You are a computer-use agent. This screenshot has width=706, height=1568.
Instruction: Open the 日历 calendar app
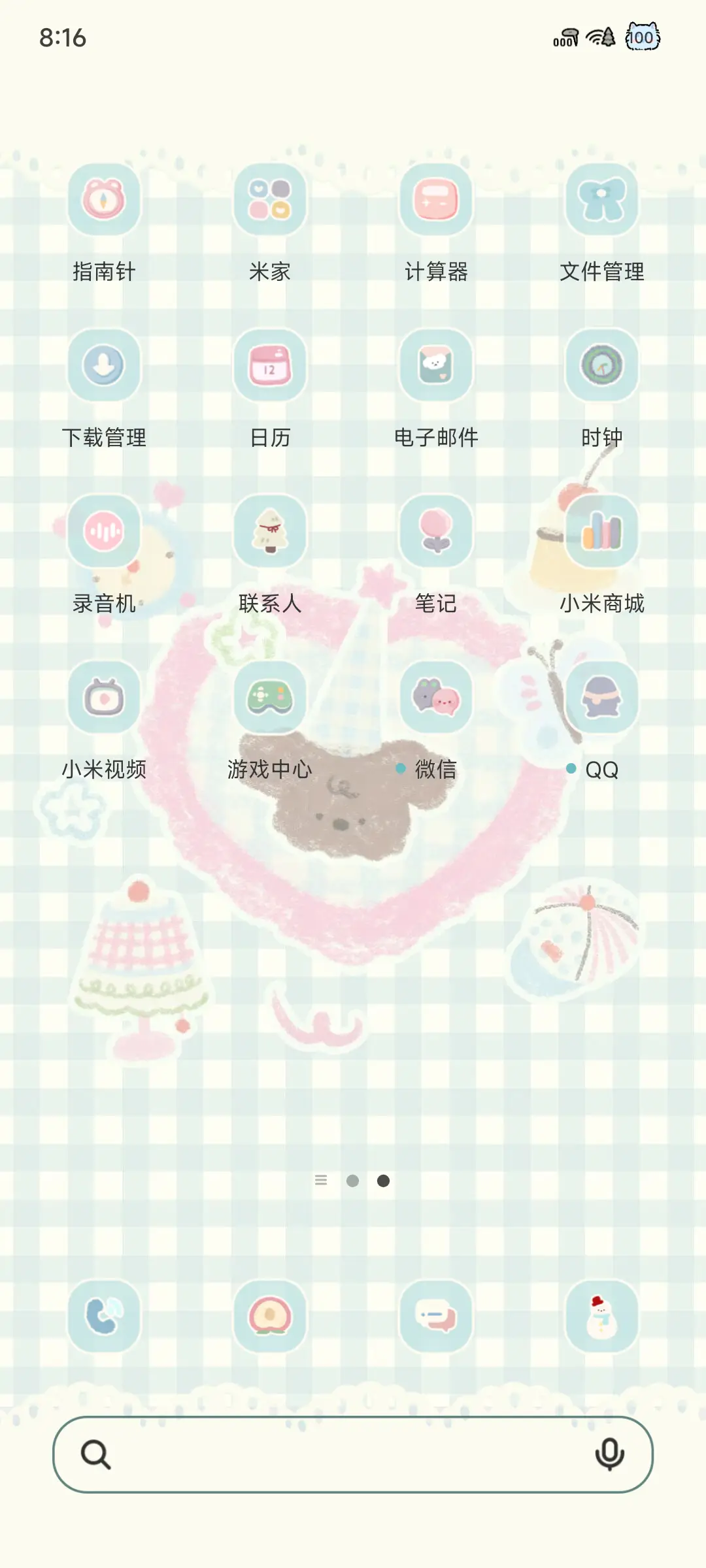[269, 366]
